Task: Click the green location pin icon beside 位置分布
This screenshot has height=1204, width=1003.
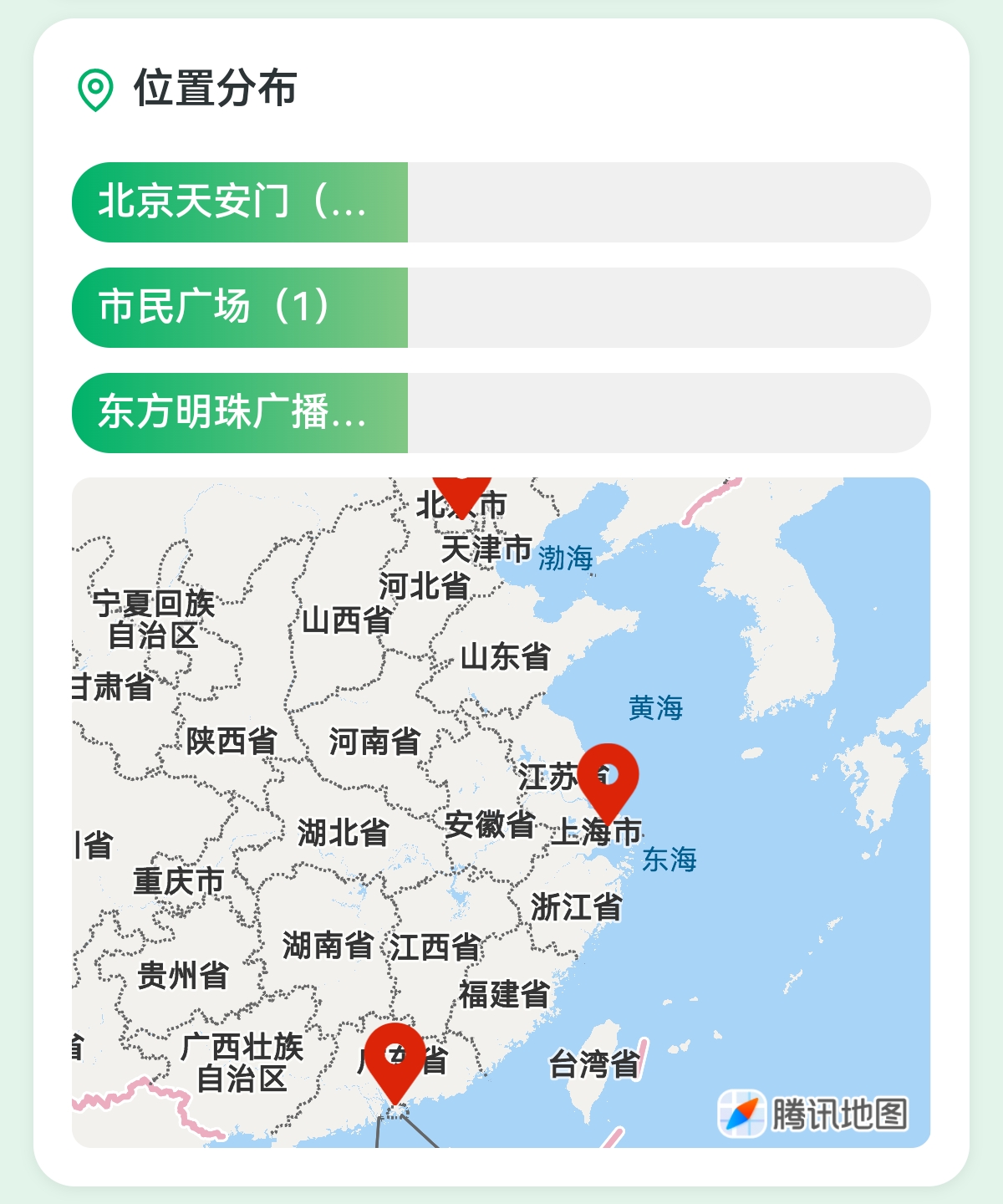Action: (94, 86)
